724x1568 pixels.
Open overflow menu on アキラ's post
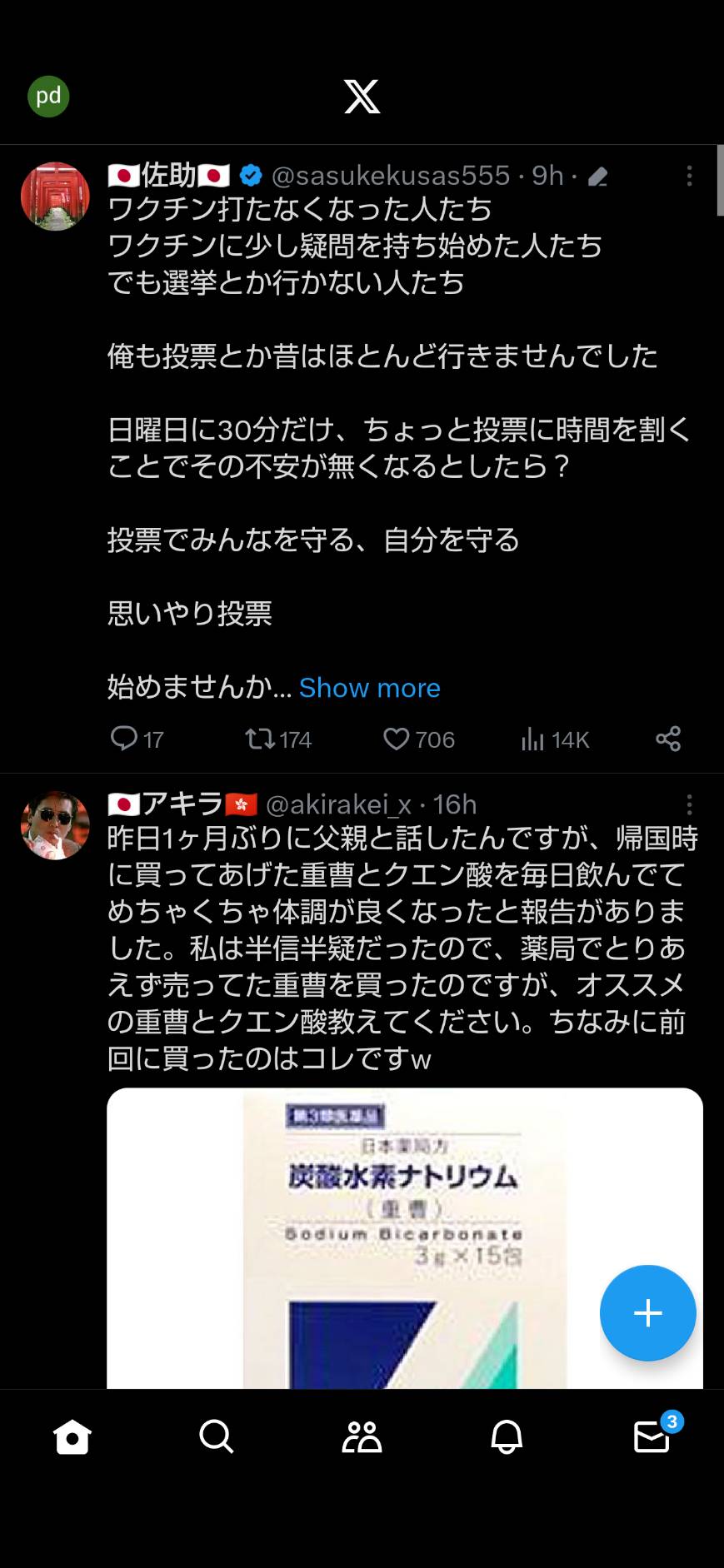[689, 804]
